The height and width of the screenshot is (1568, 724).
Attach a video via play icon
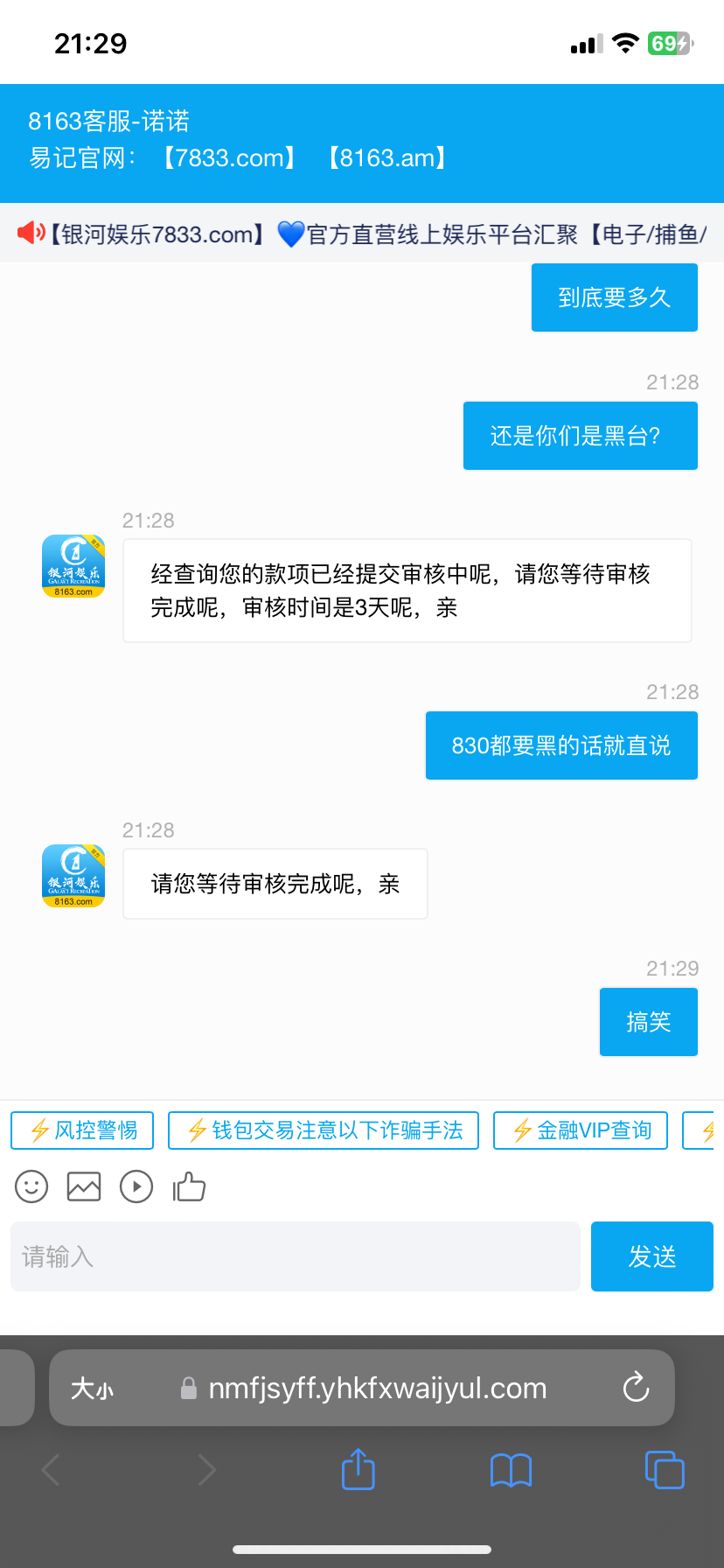point(136,1187)
